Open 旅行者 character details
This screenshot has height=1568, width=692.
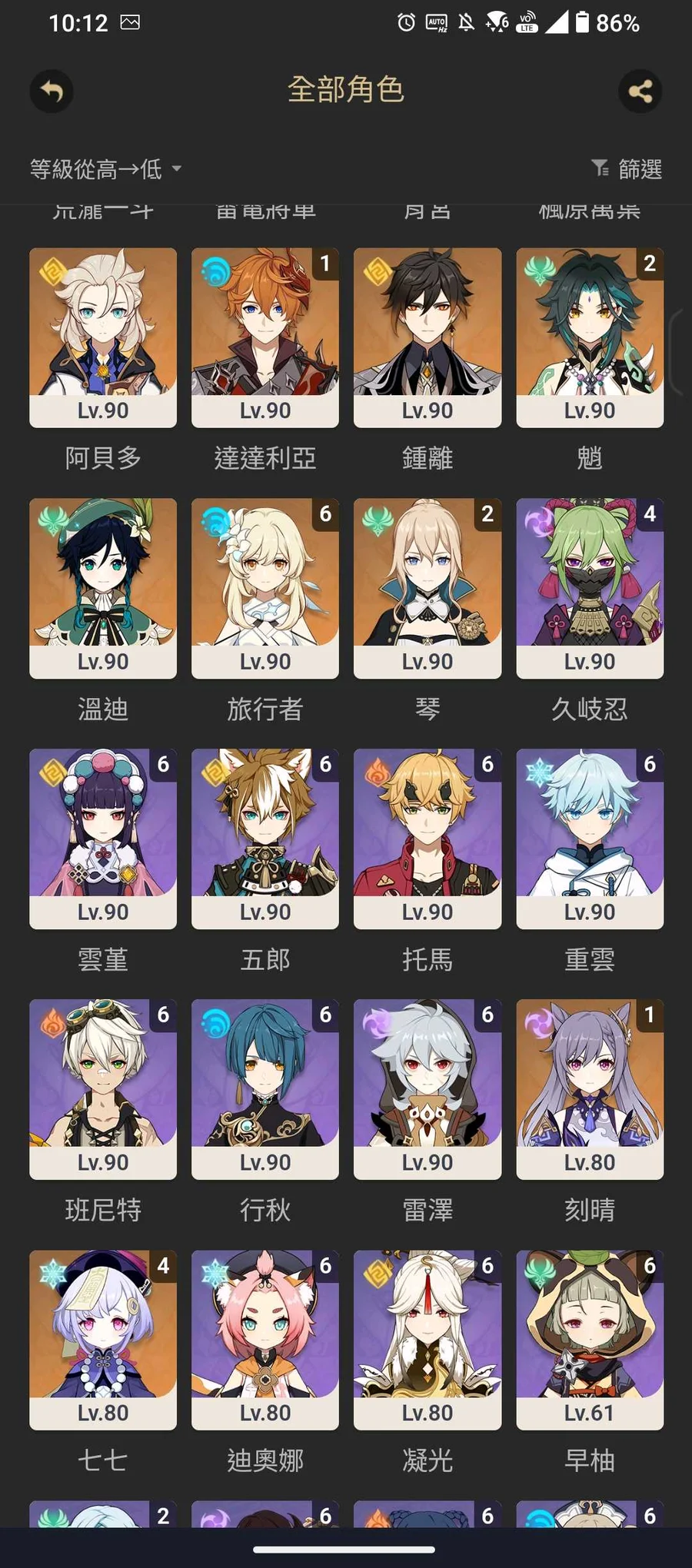pyautogui.click(x=265, y=588)
